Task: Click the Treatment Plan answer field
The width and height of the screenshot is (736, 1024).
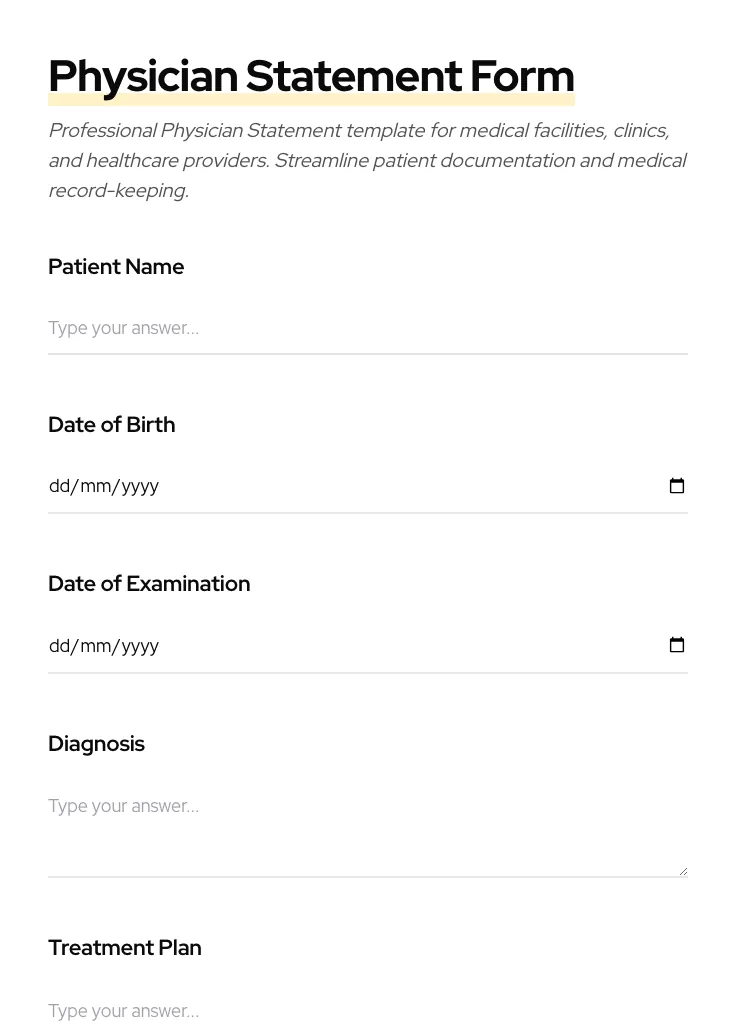Action: coord(300,1011)
